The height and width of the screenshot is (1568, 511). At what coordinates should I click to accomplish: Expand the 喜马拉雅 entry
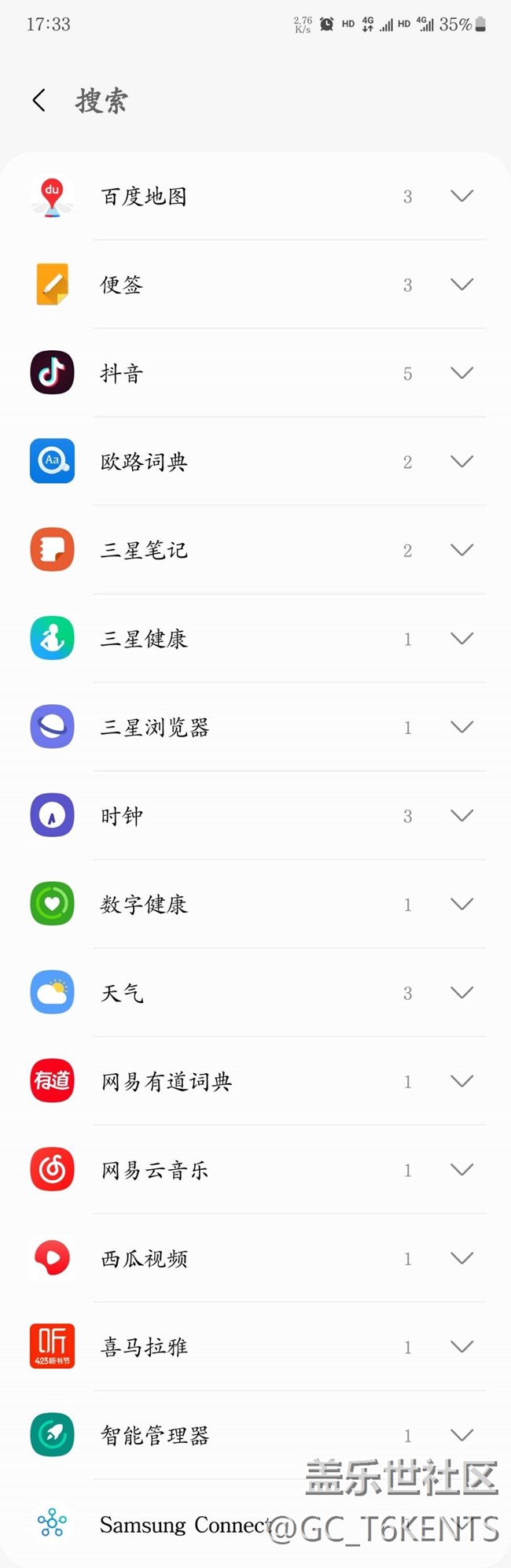(461, 1346)
